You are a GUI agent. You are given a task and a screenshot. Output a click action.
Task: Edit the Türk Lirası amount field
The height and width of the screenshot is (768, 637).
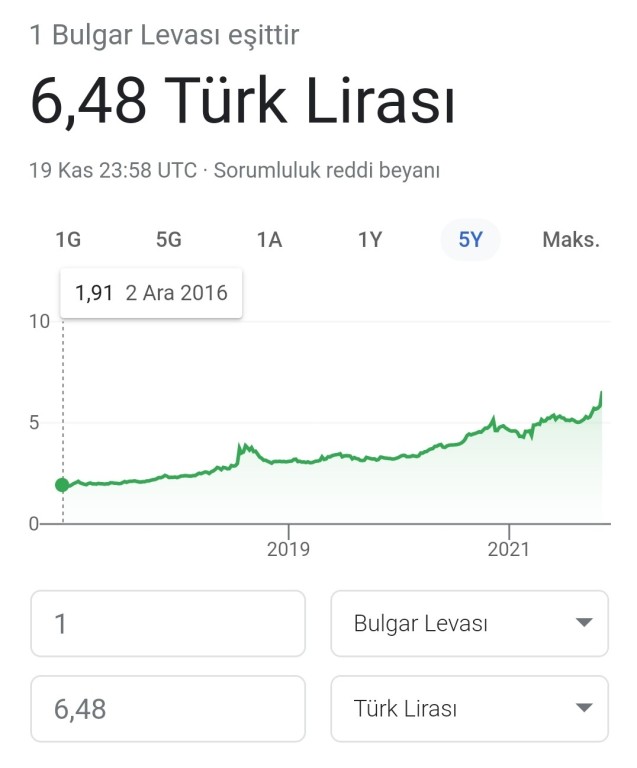(x=167, y=709)
